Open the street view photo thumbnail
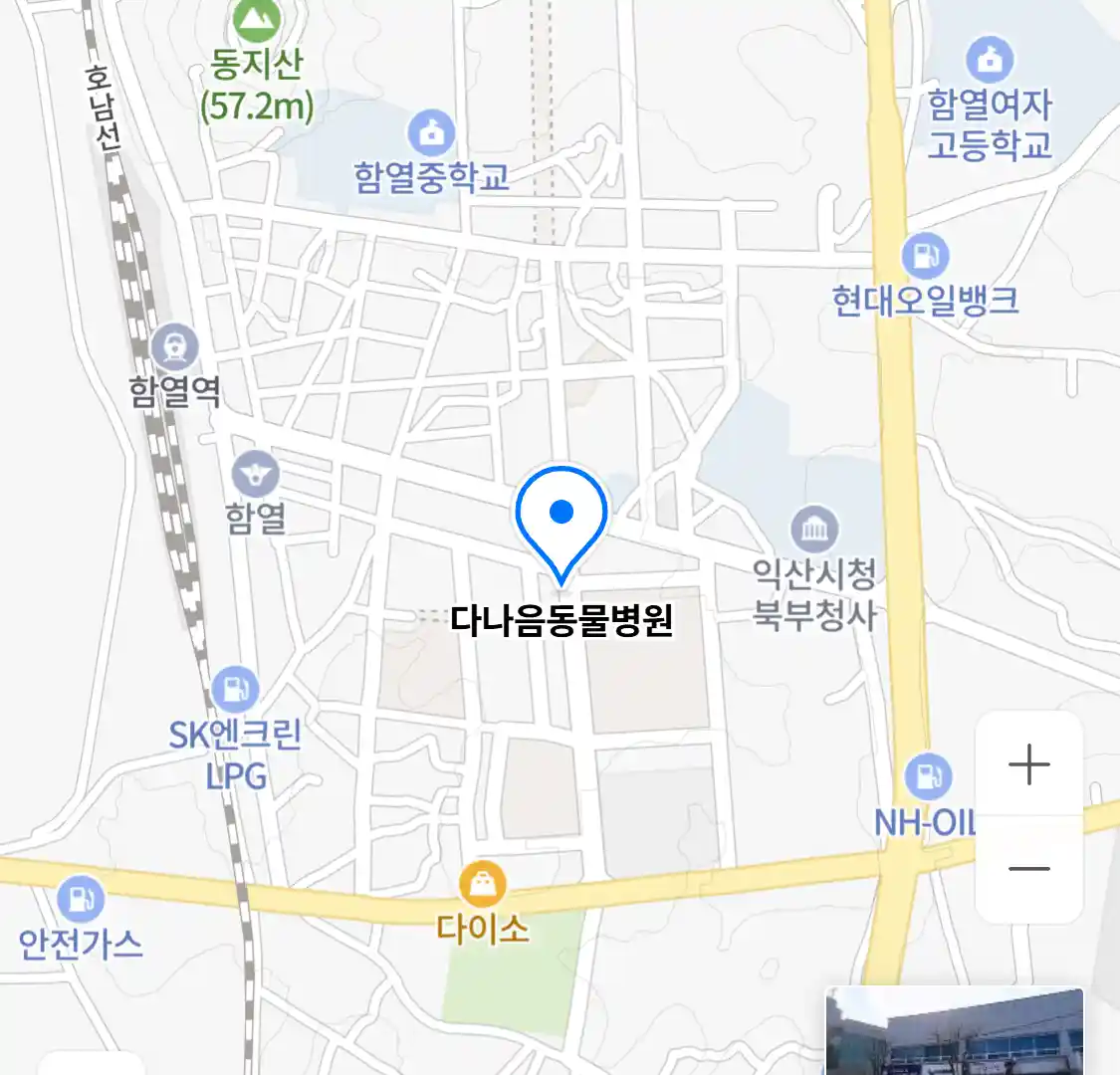The height and width of the screenshot is (1075, 1120). pos(954,1030)
